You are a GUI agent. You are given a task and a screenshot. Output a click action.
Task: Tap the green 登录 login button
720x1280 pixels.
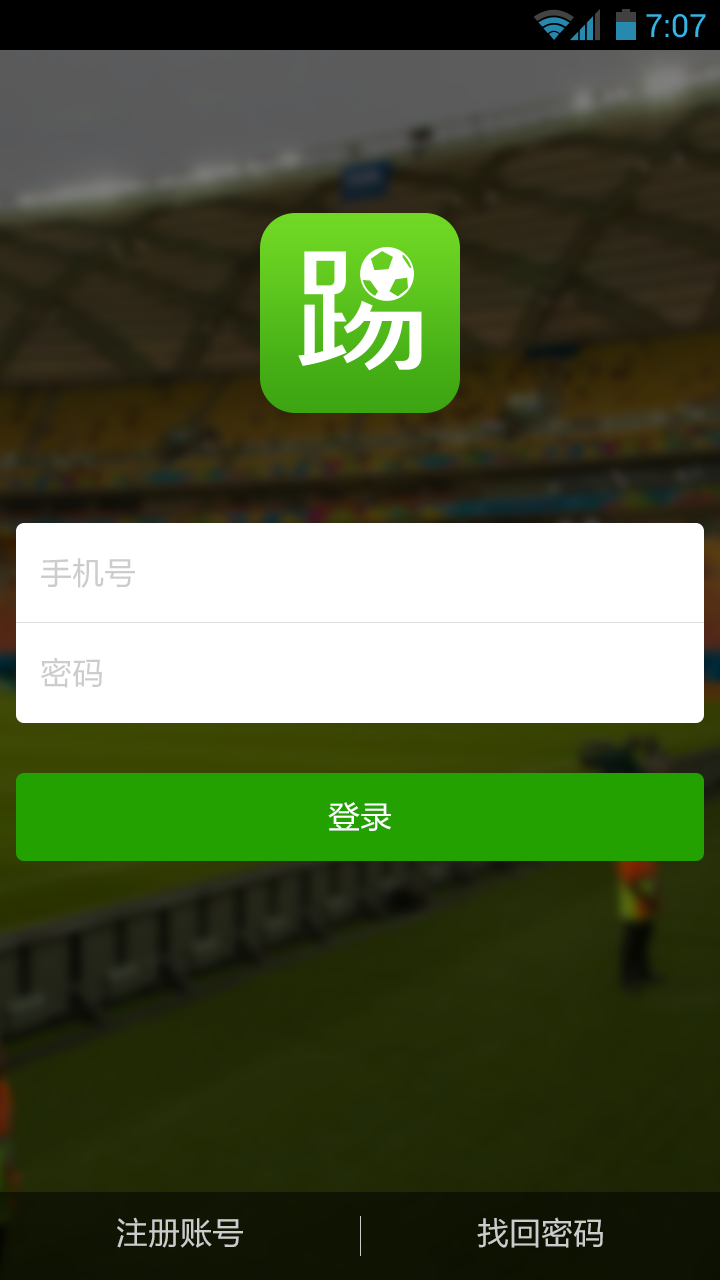[x=360, y=817]
